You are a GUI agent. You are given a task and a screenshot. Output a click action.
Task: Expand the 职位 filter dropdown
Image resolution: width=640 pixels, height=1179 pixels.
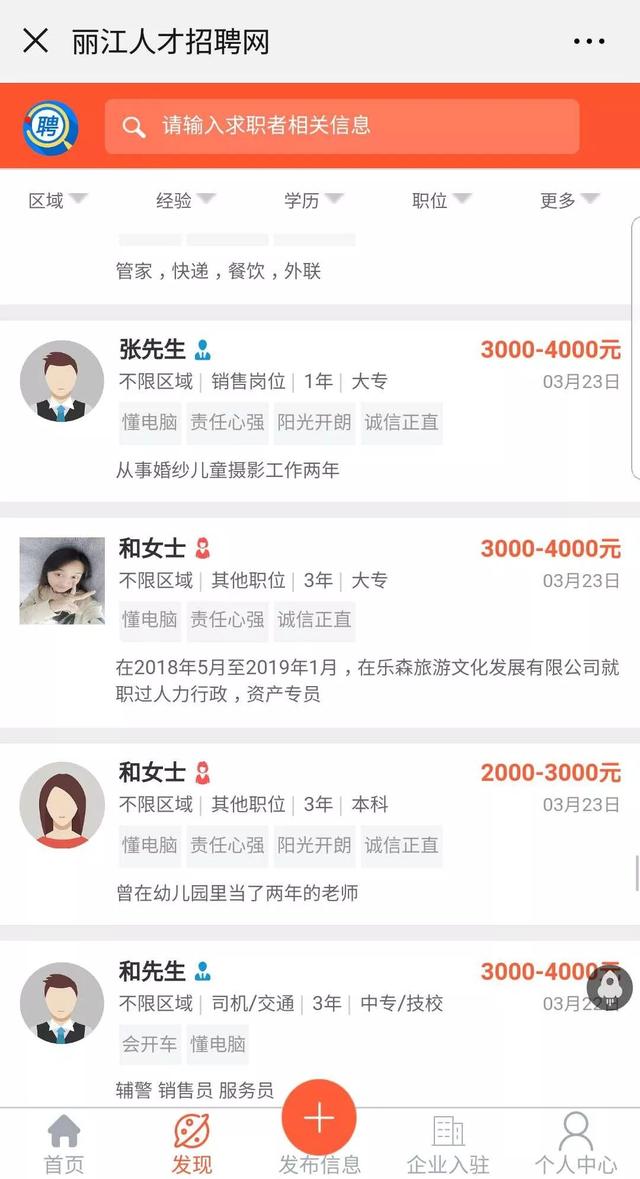pyautogui.click(x=441, y=201)
